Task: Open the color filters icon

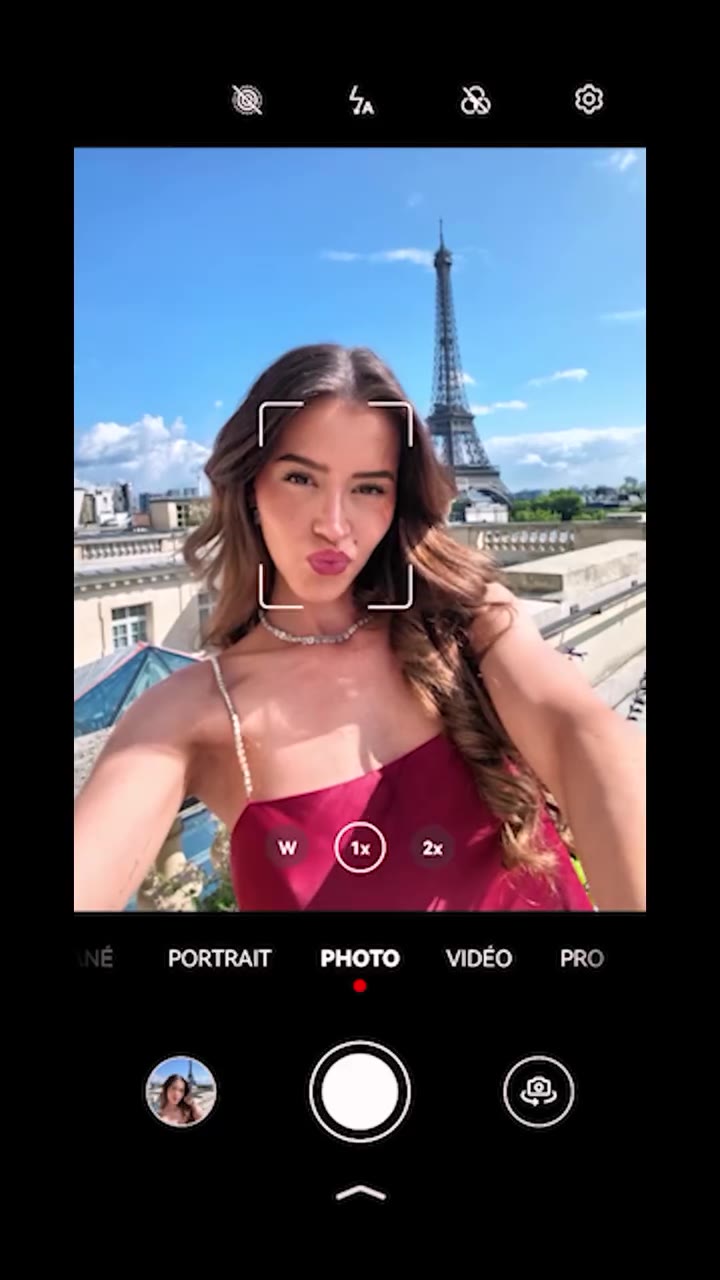Action: tap(475, 100)
